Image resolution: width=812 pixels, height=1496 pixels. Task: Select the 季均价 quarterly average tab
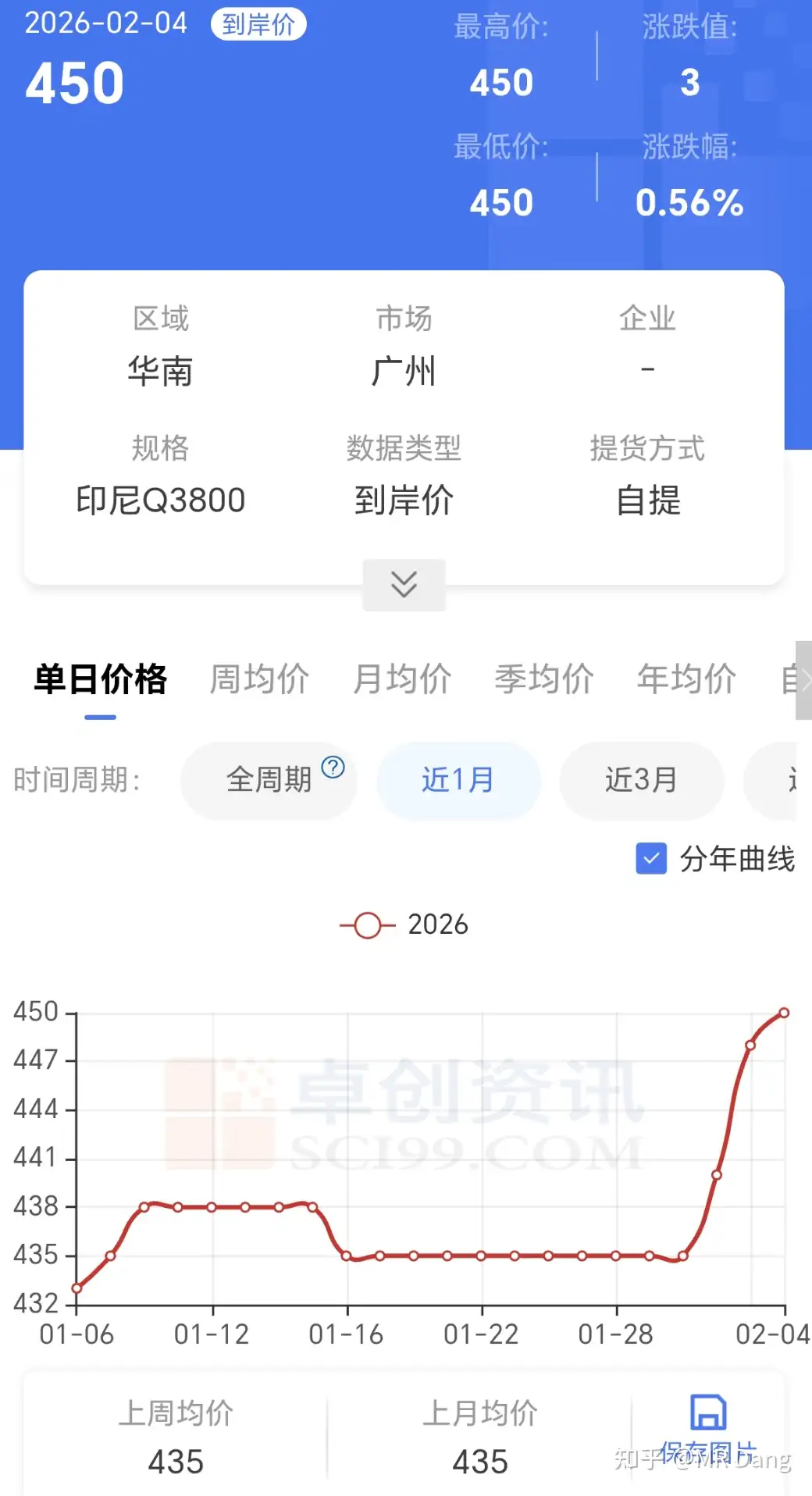click(544, 680)
